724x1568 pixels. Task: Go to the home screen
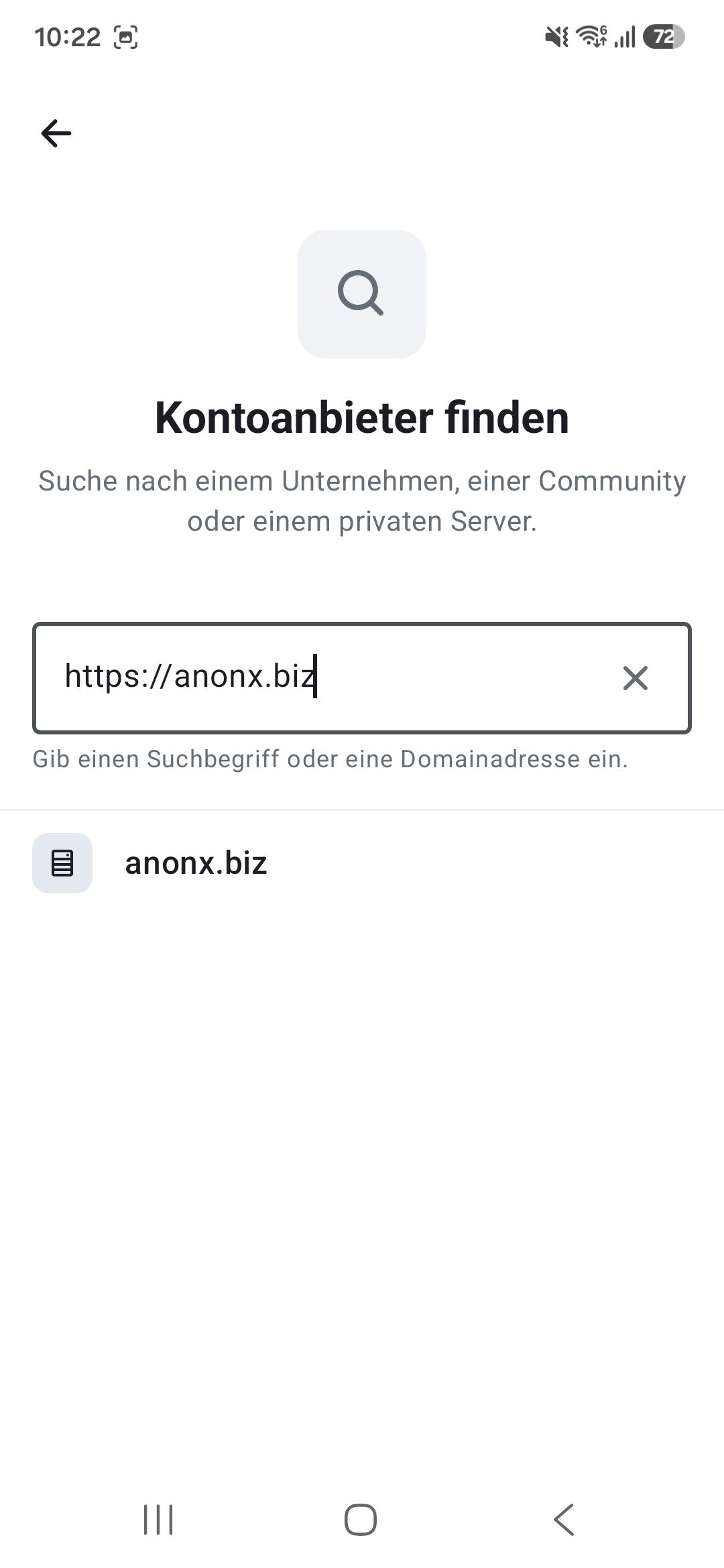(x=361, y=1520)
